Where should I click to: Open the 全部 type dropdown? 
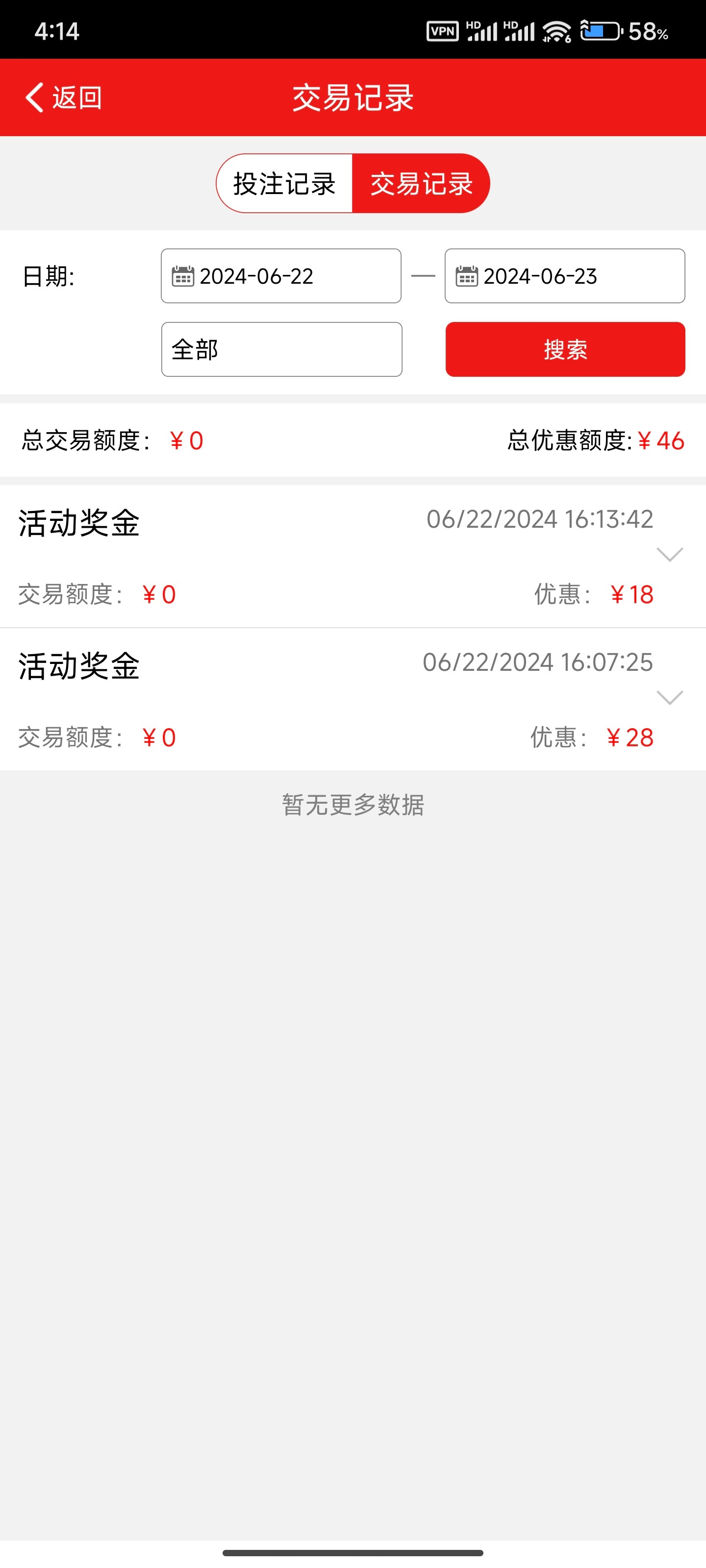[x=281, y=349]
